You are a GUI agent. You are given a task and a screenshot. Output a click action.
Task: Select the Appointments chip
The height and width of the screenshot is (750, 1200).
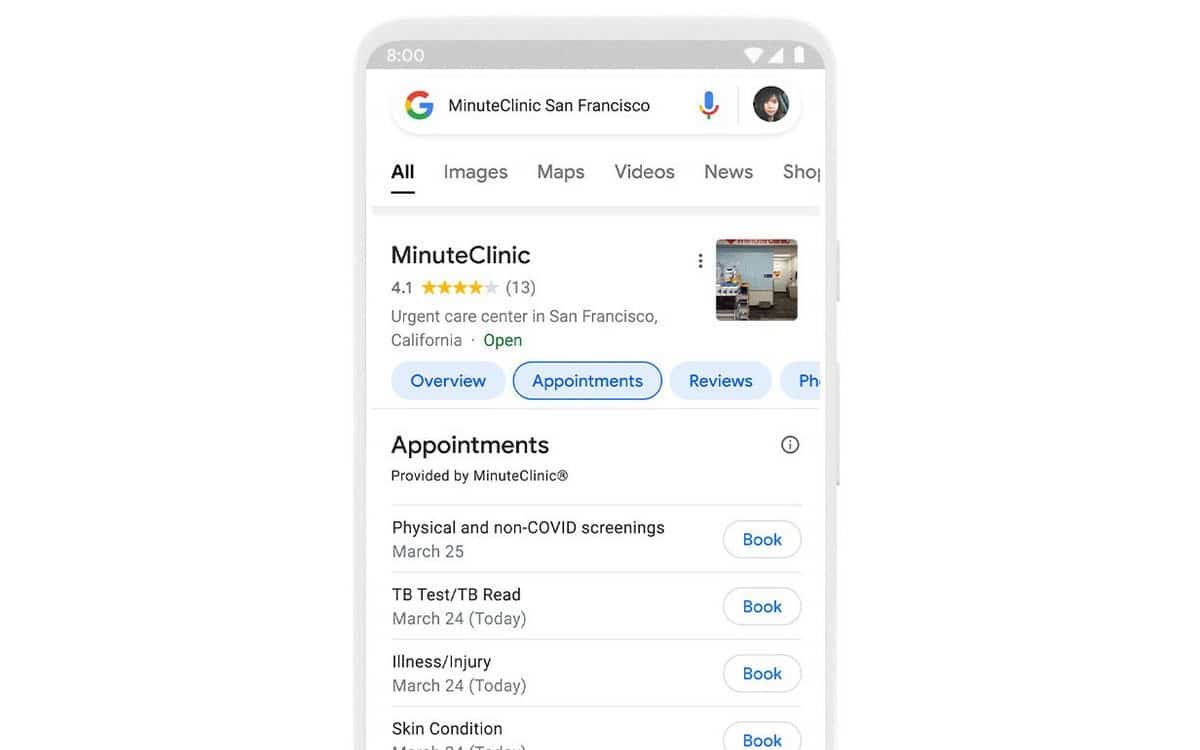tap(587, 381)
